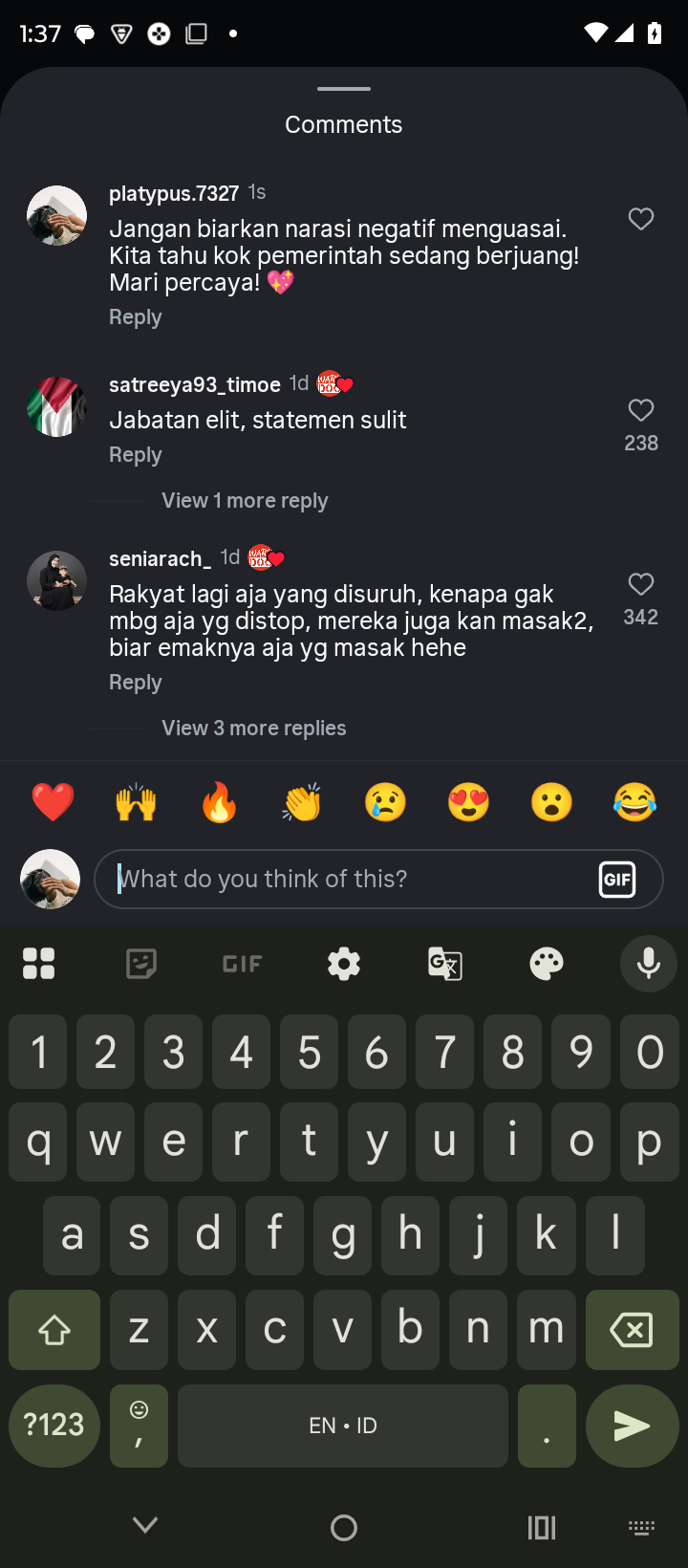The width and height of the screenshot is (688, 1568).
Task: Insert the clapping hands emoji
Action: (302, 802)
